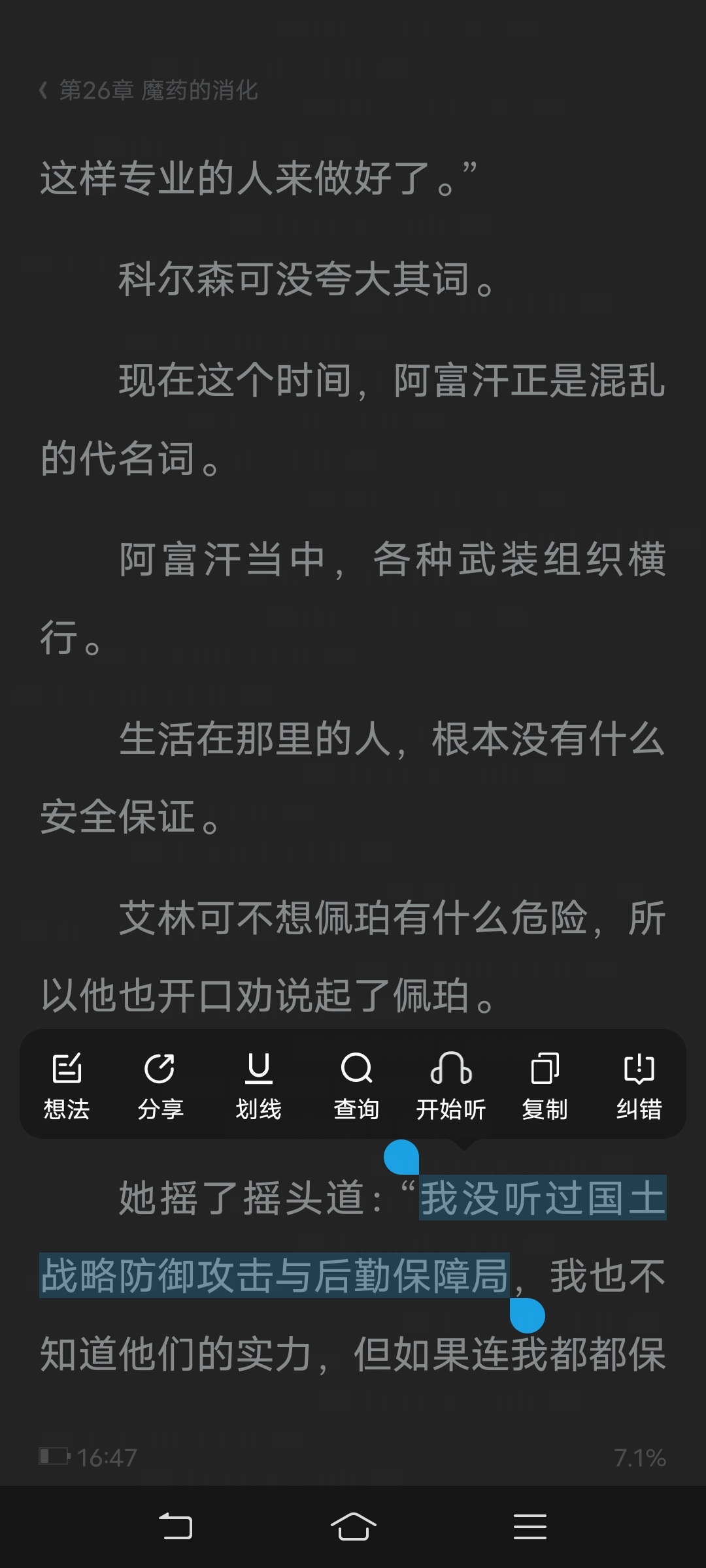
Task: Report a text error (纠错)
Action: click(x=639, y=1086)
